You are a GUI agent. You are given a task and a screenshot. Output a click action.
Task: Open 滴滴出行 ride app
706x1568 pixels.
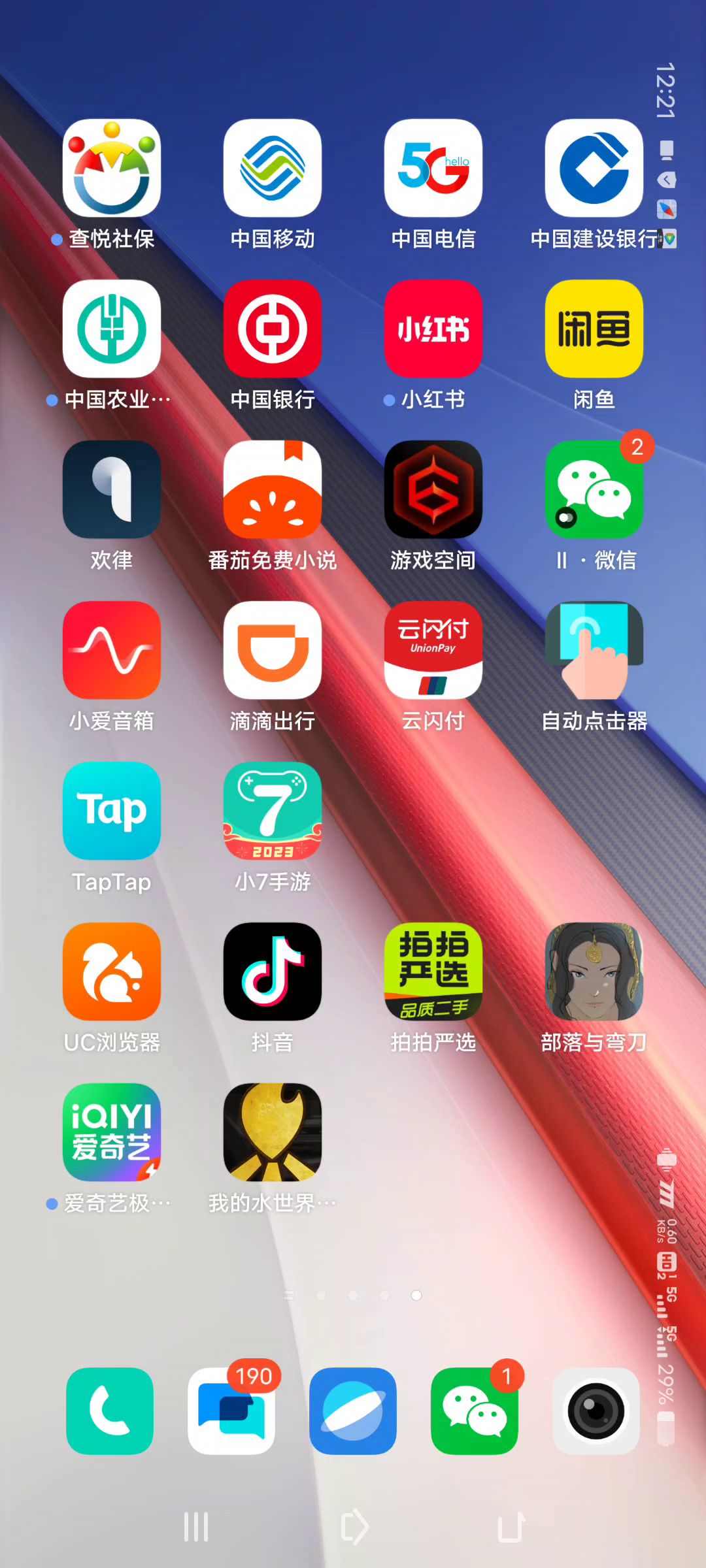click(x=273, y=650)
